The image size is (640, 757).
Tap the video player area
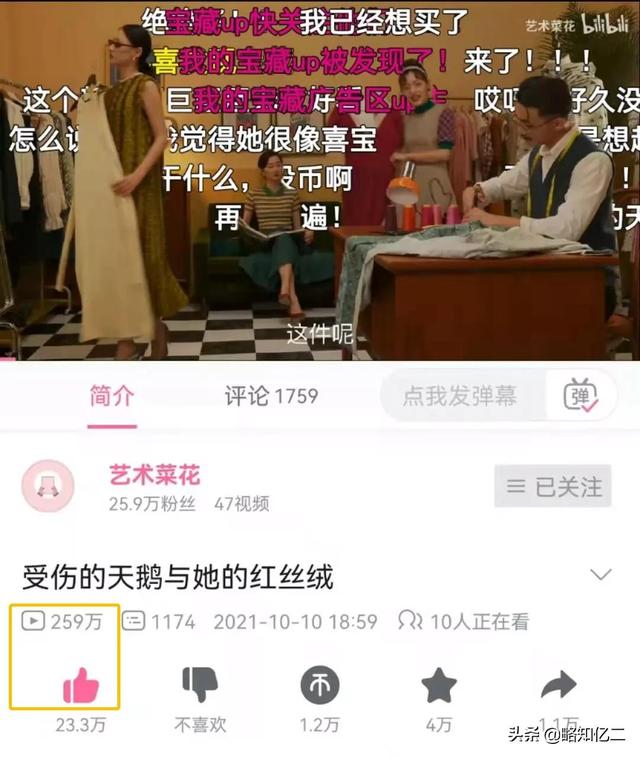click(320, 180)
